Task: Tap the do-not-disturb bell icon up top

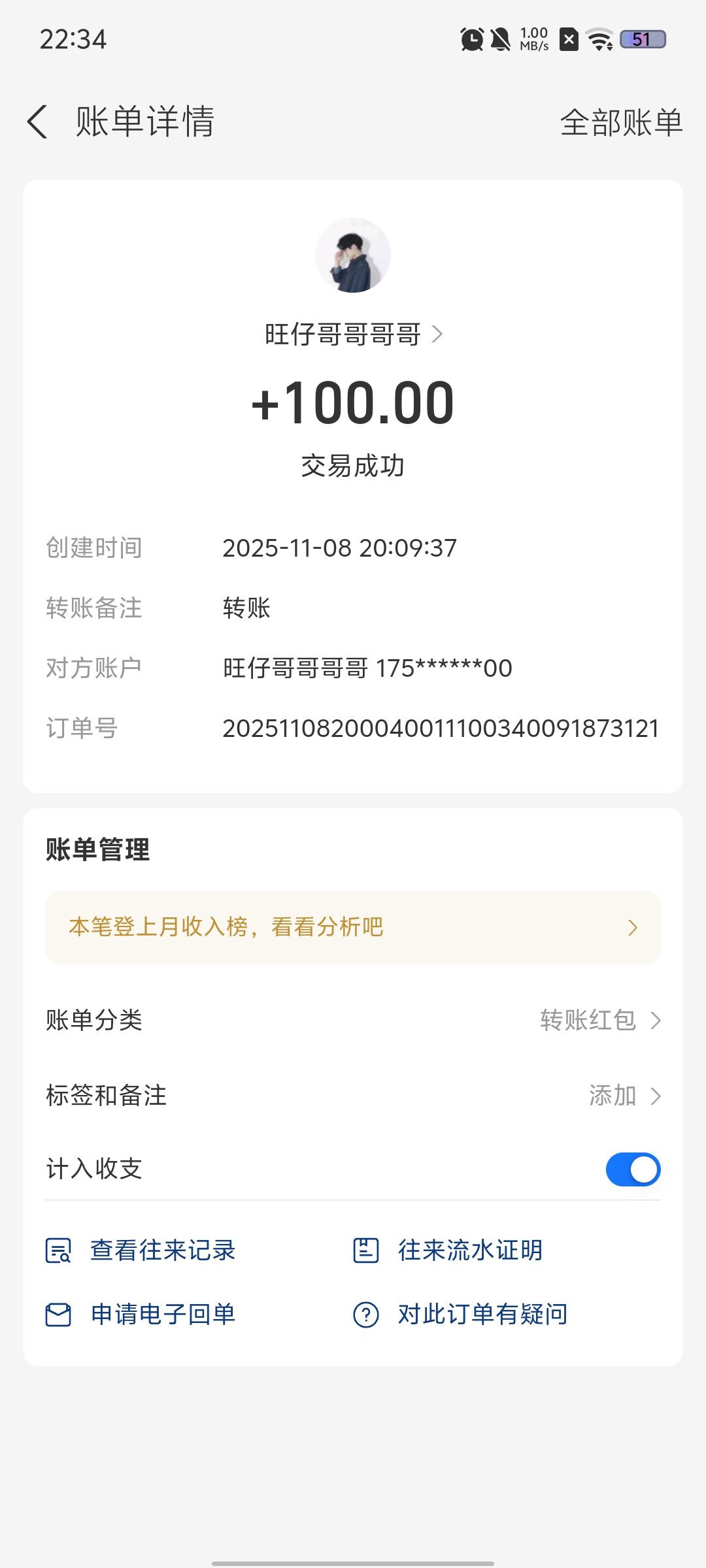Action: pos(501,40)
